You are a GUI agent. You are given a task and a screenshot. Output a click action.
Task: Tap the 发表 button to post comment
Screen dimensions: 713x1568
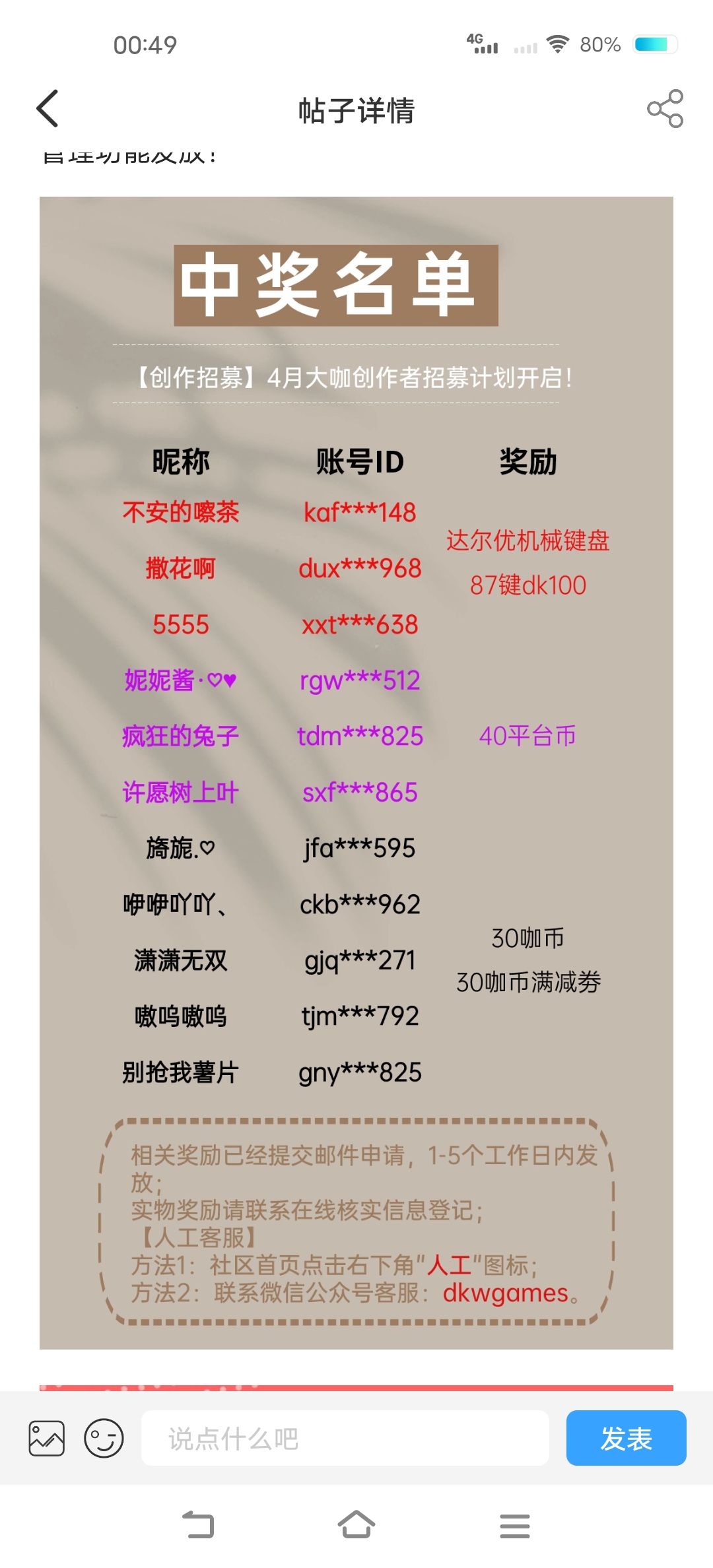626,1438
